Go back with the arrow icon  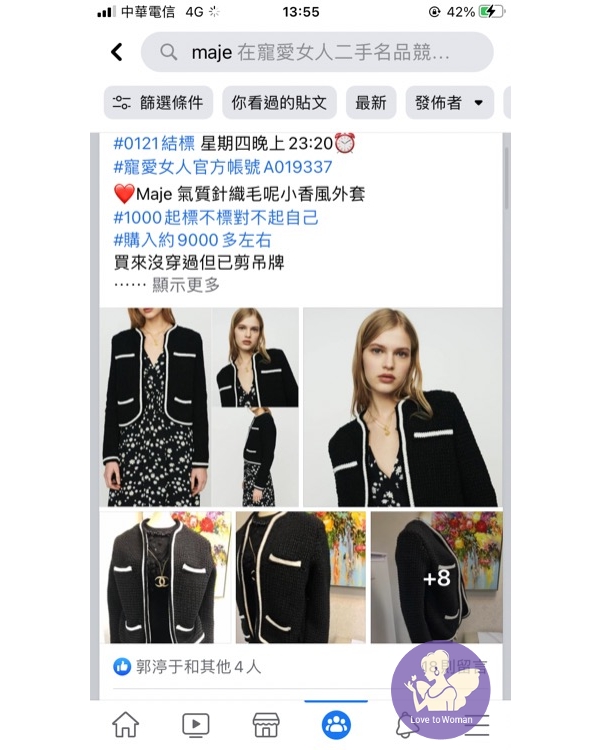[x=117, y=52]
